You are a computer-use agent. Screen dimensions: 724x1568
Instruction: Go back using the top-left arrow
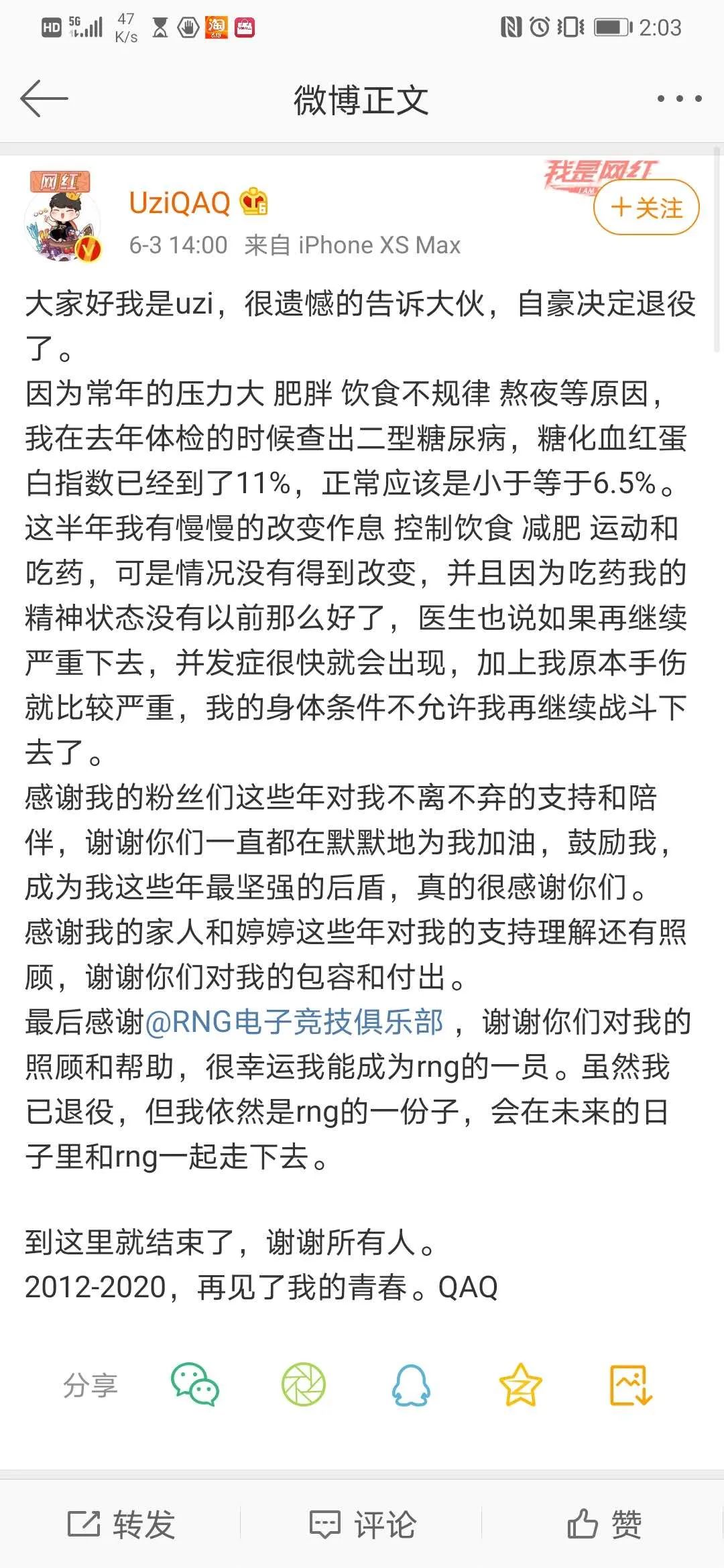[x=44, y=99]
